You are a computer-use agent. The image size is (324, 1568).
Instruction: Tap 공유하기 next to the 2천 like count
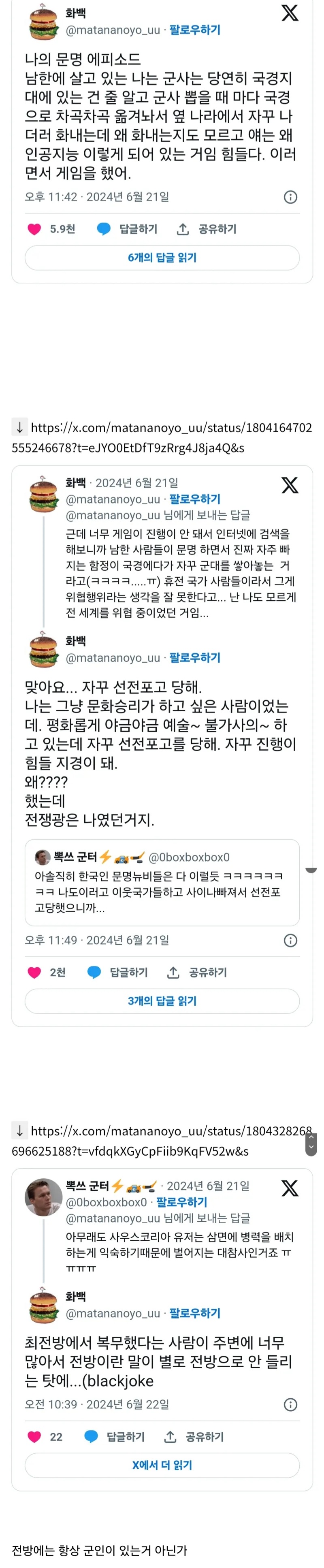tap(197, 972)
